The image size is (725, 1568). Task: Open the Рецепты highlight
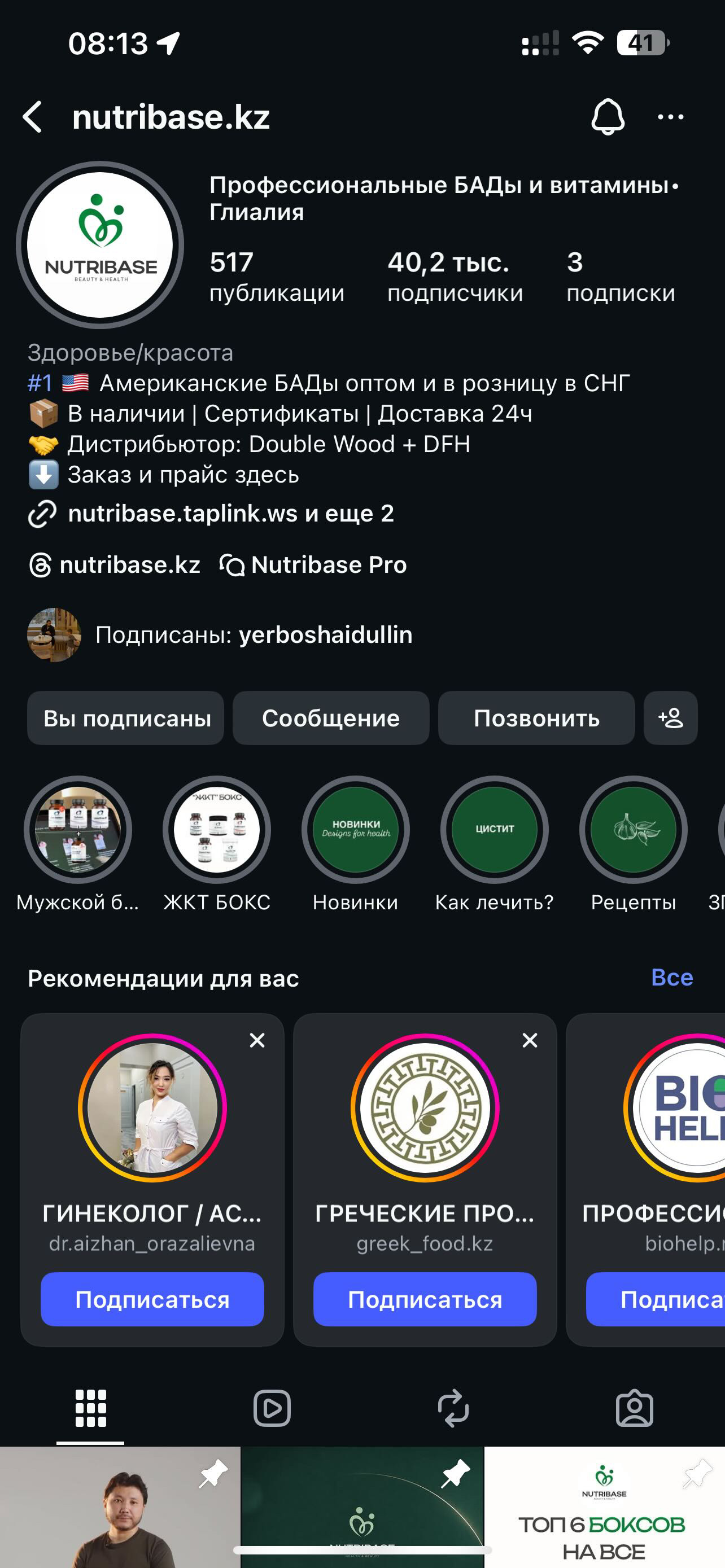tap(633, 830)
